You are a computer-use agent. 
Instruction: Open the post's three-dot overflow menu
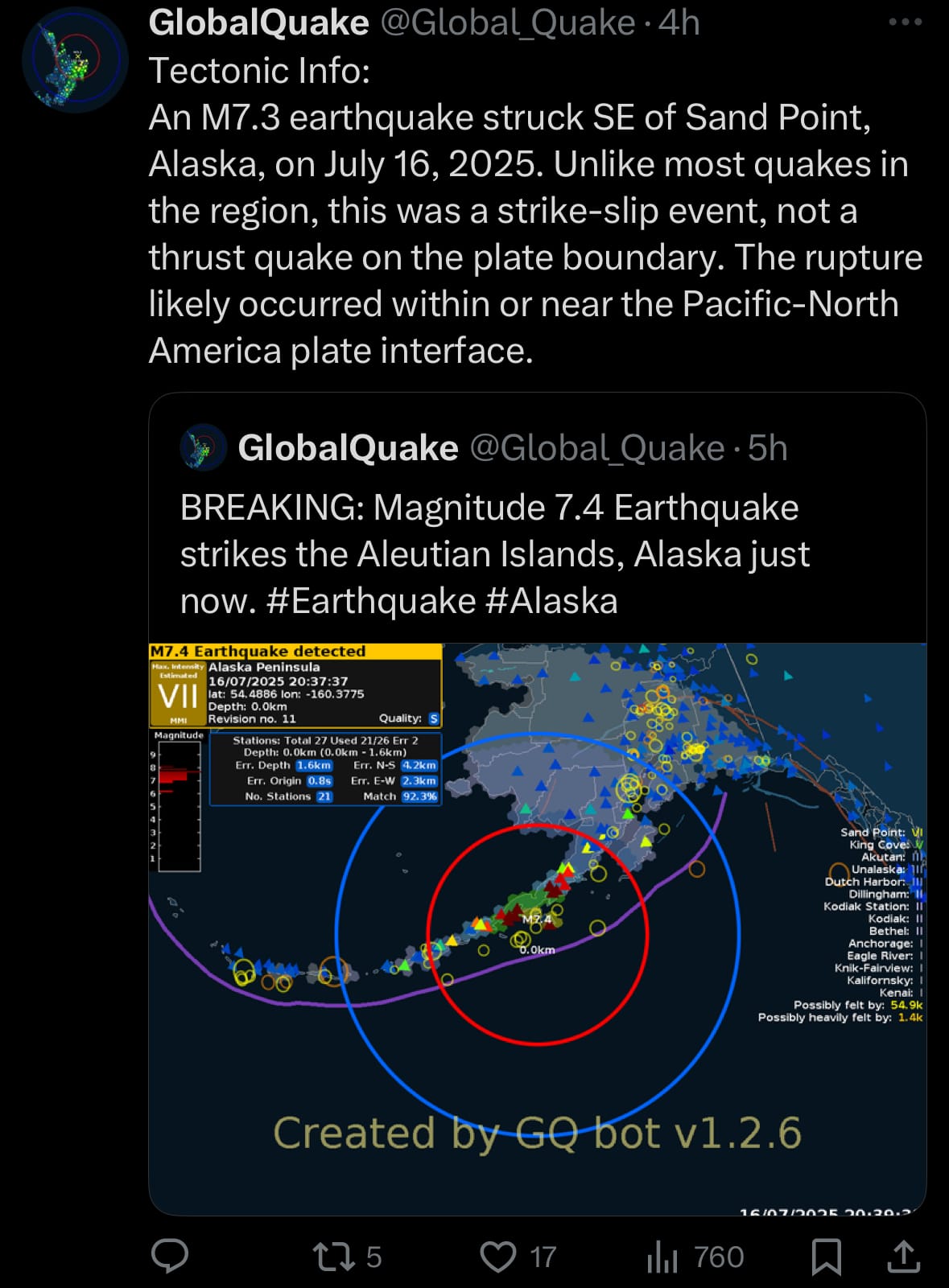905,23
